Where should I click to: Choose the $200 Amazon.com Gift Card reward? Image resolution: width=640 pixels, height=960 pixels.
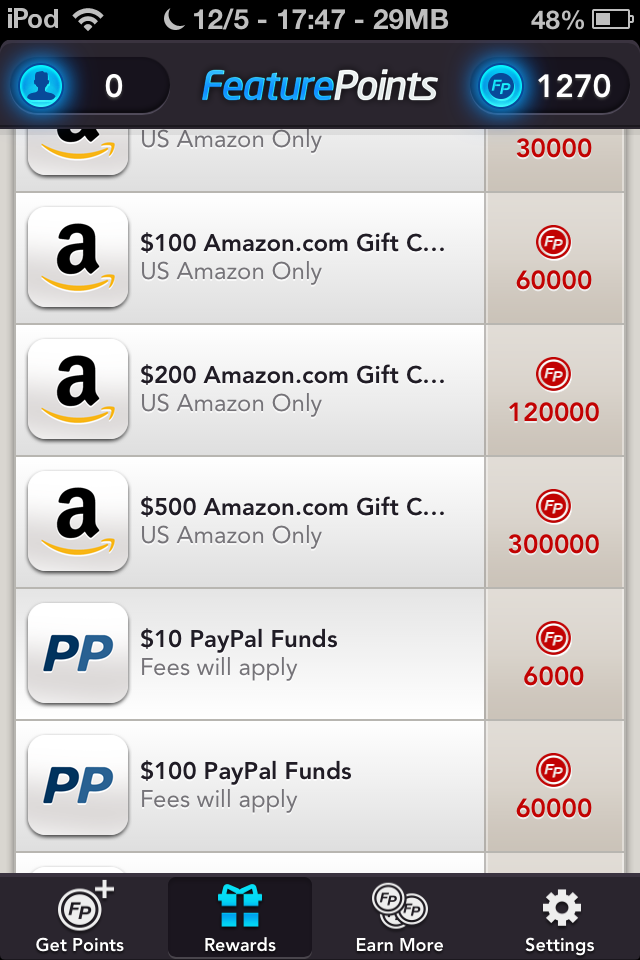(292, 390)
